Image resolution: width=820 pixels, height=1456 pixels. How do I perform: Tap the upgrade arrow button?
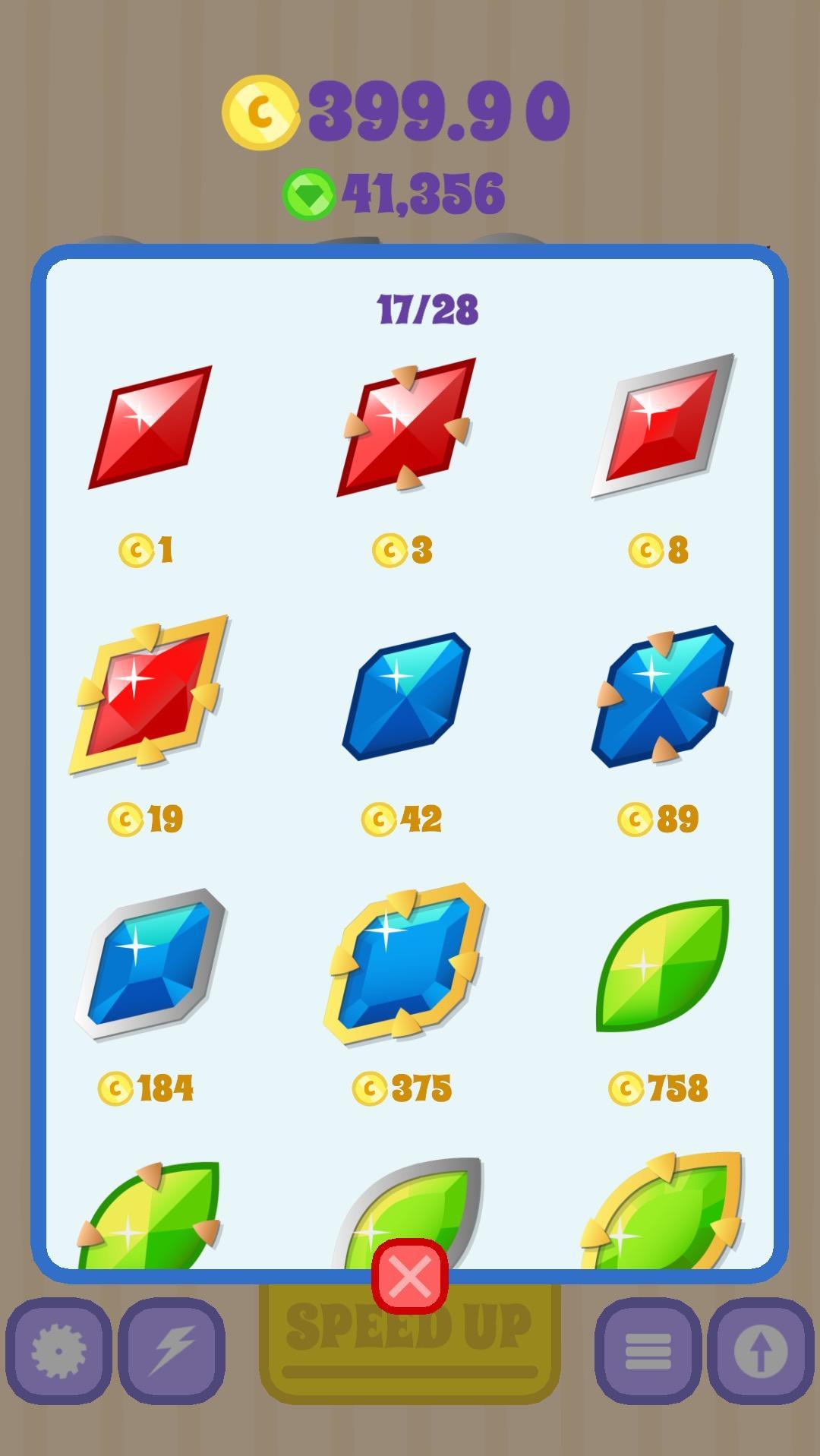tap(761, 1350)
